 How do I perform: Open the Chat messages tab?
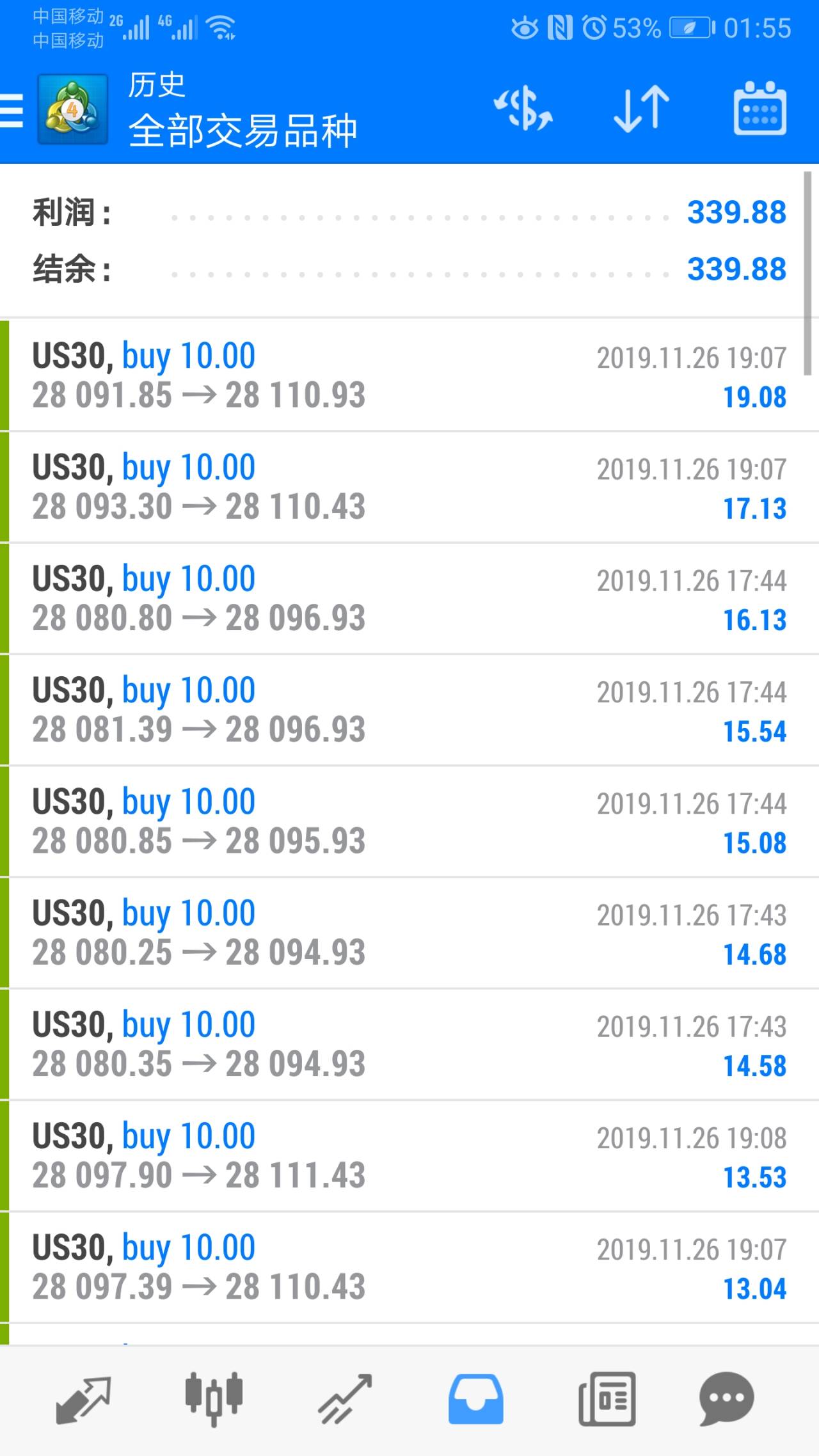(726, 1399)
